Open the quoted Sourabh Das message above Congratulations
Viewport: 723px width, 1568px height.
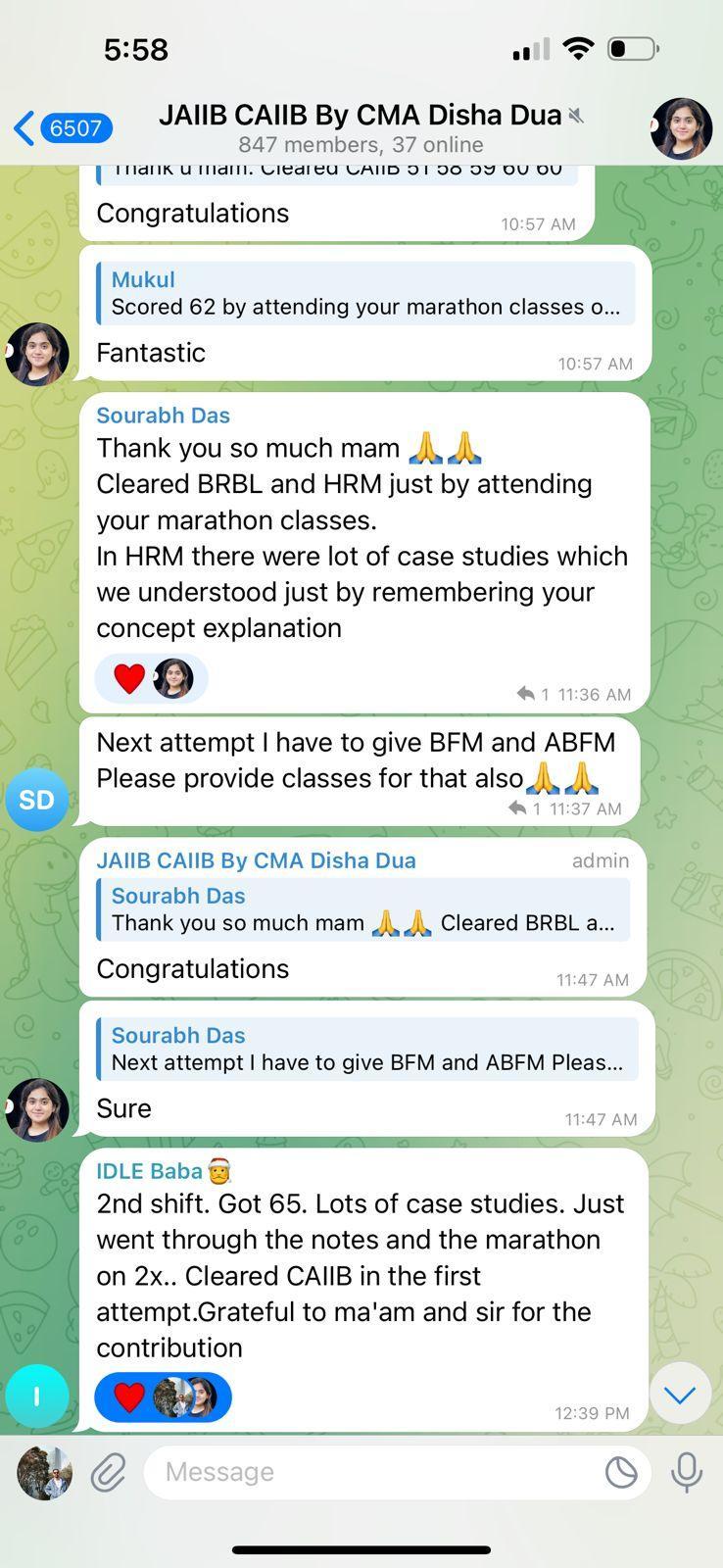tap(362, 909)
